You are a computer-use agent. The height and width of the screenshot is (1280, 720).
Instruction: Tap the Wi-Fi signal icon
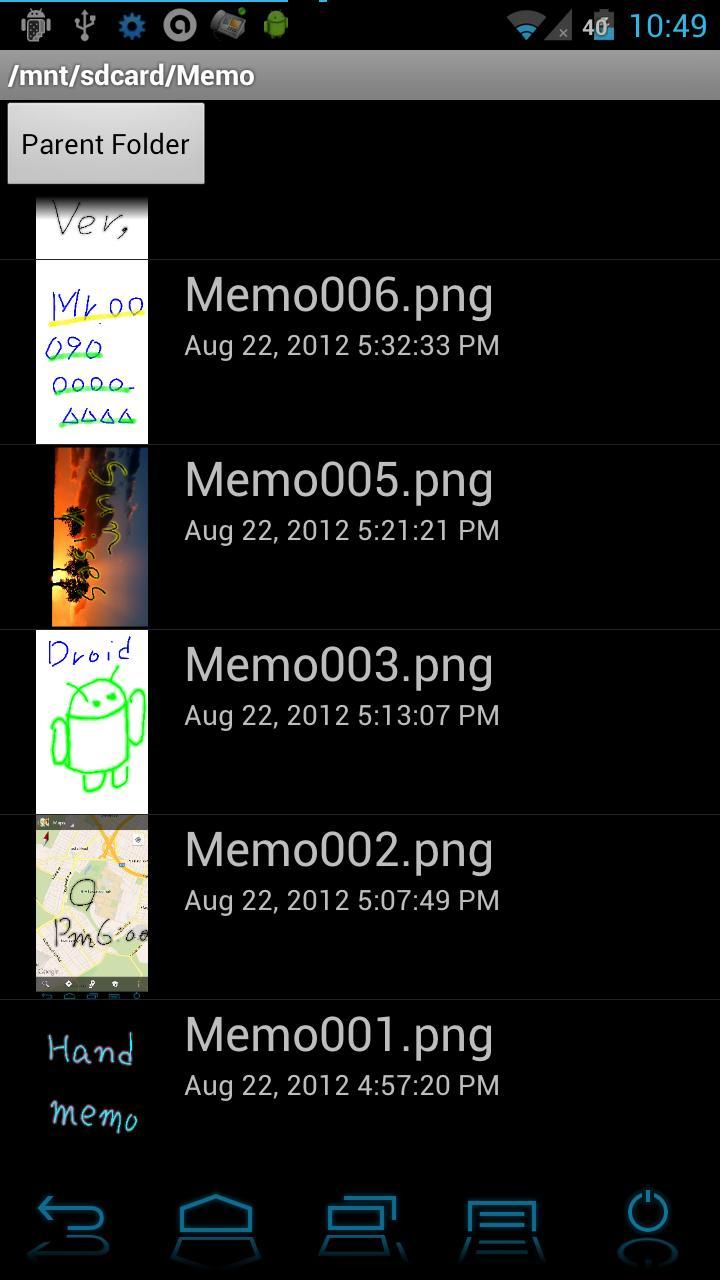(x=526, y=24)
